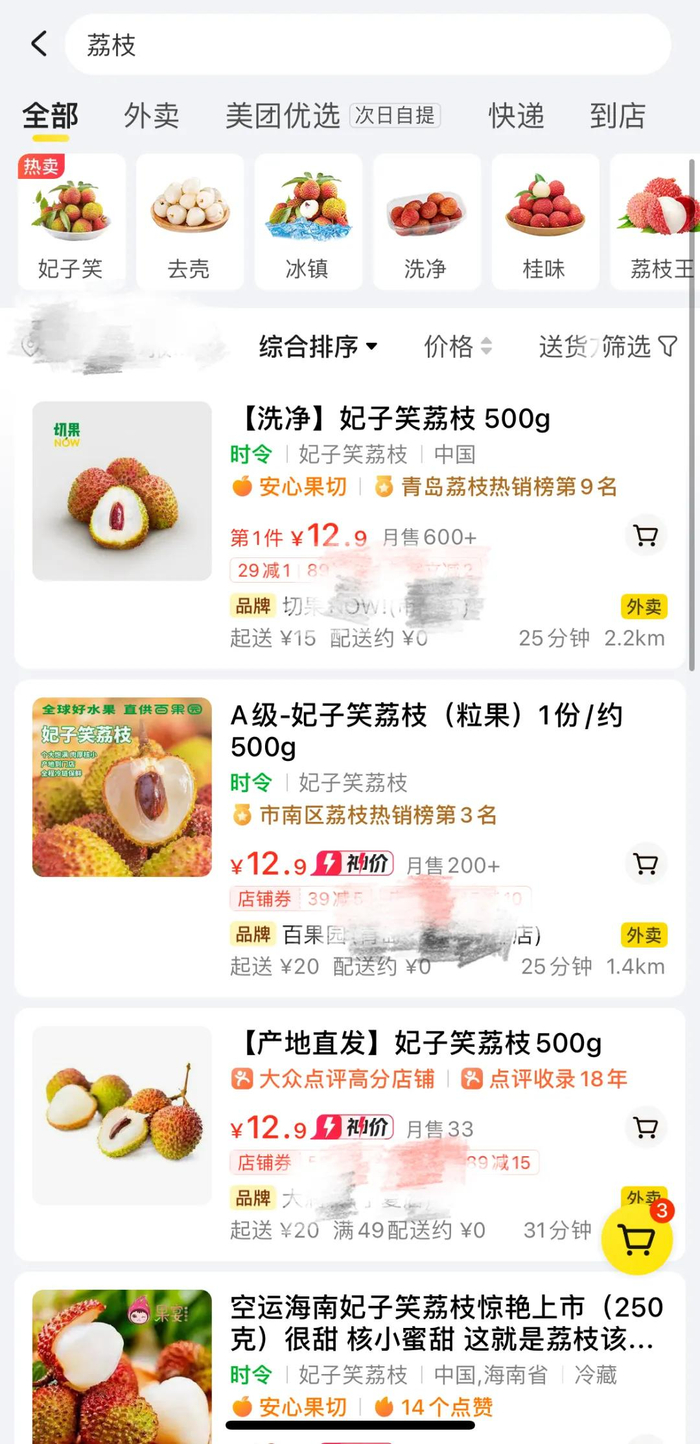
Task: Add A级-妃子笑荔枝（粒果） to cart
Action: coord(646,864)
